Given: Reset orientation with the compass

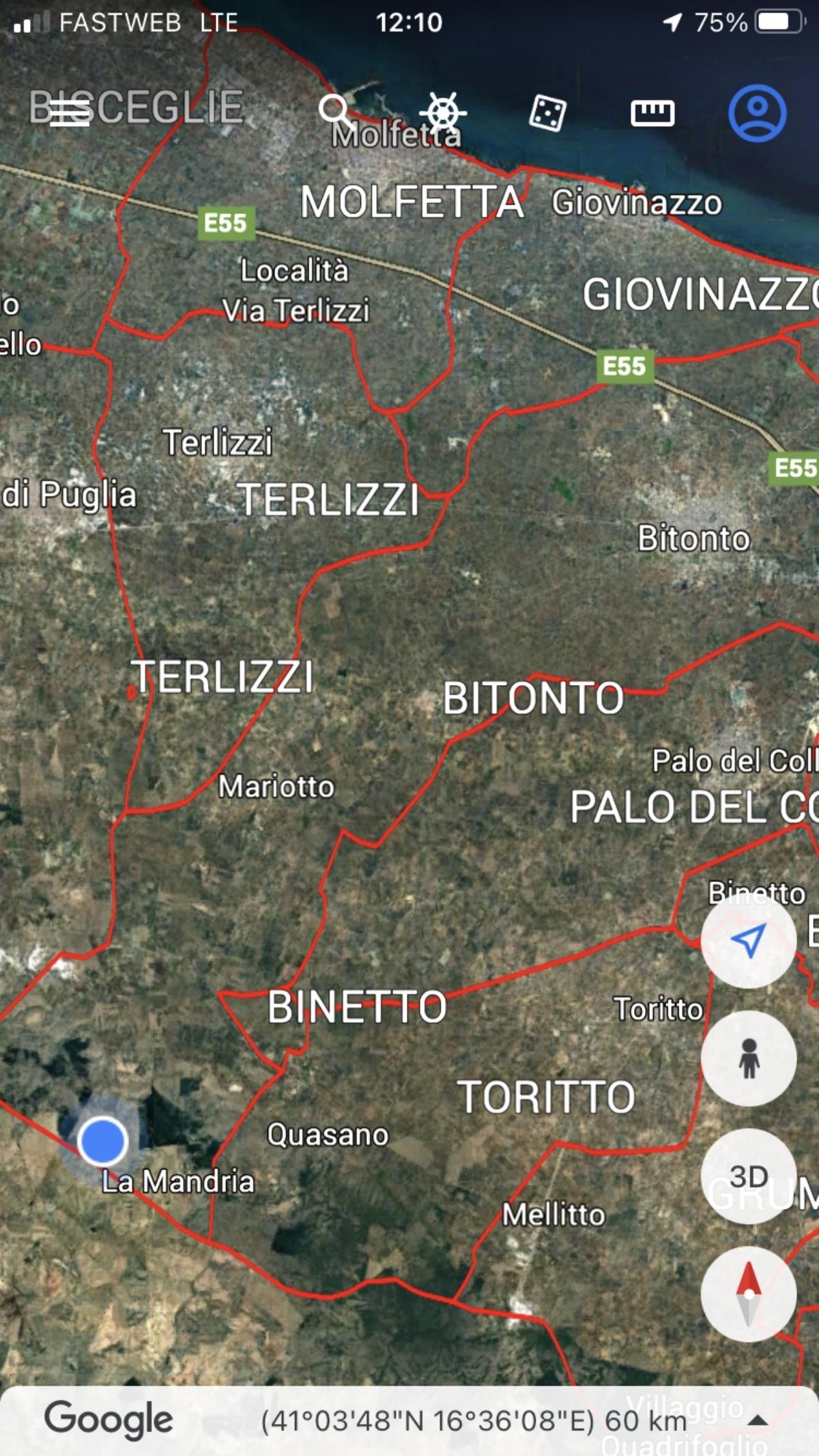Looking at the screenshot, I should [x=749, y=1294].
